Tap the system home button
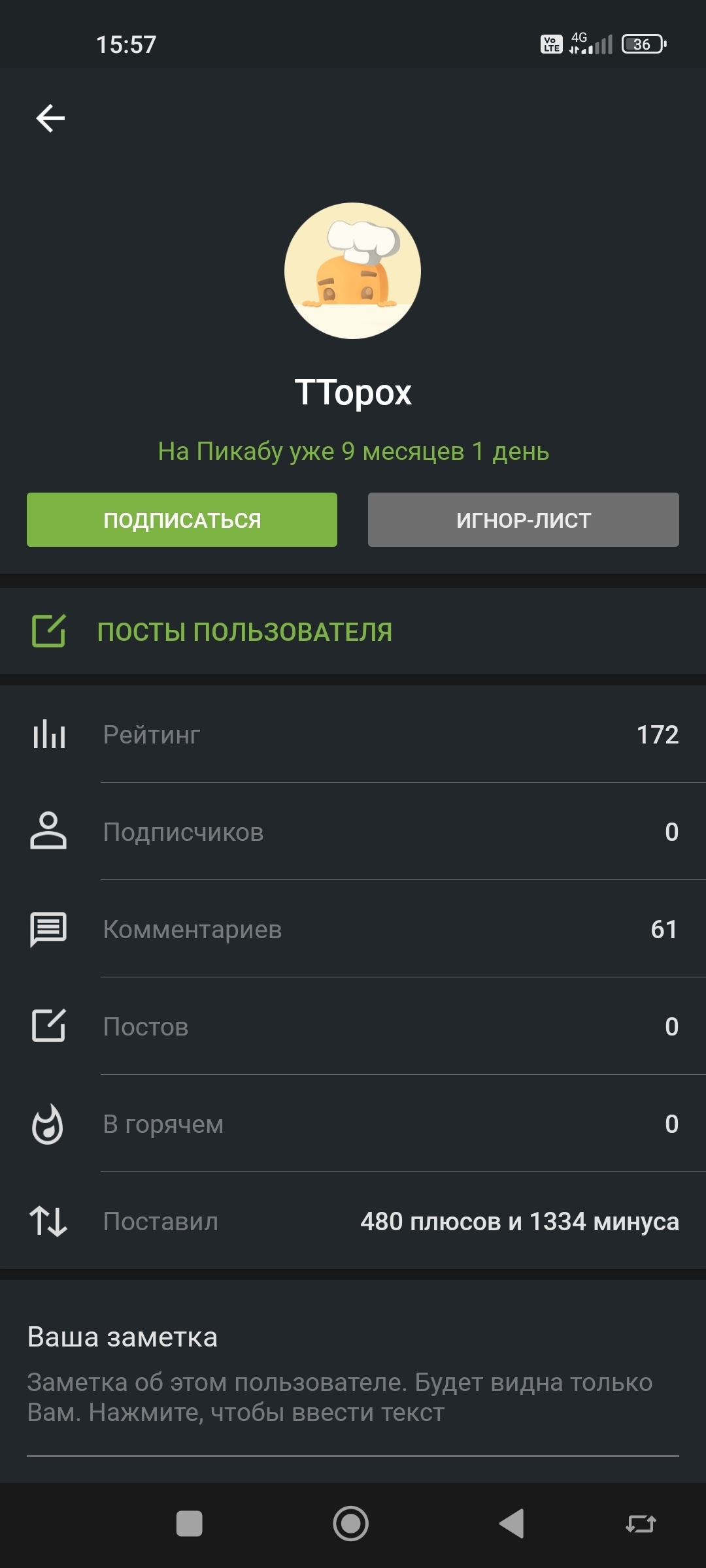The width and height of the screenshot is (706, 1568). coord(351,1524)
